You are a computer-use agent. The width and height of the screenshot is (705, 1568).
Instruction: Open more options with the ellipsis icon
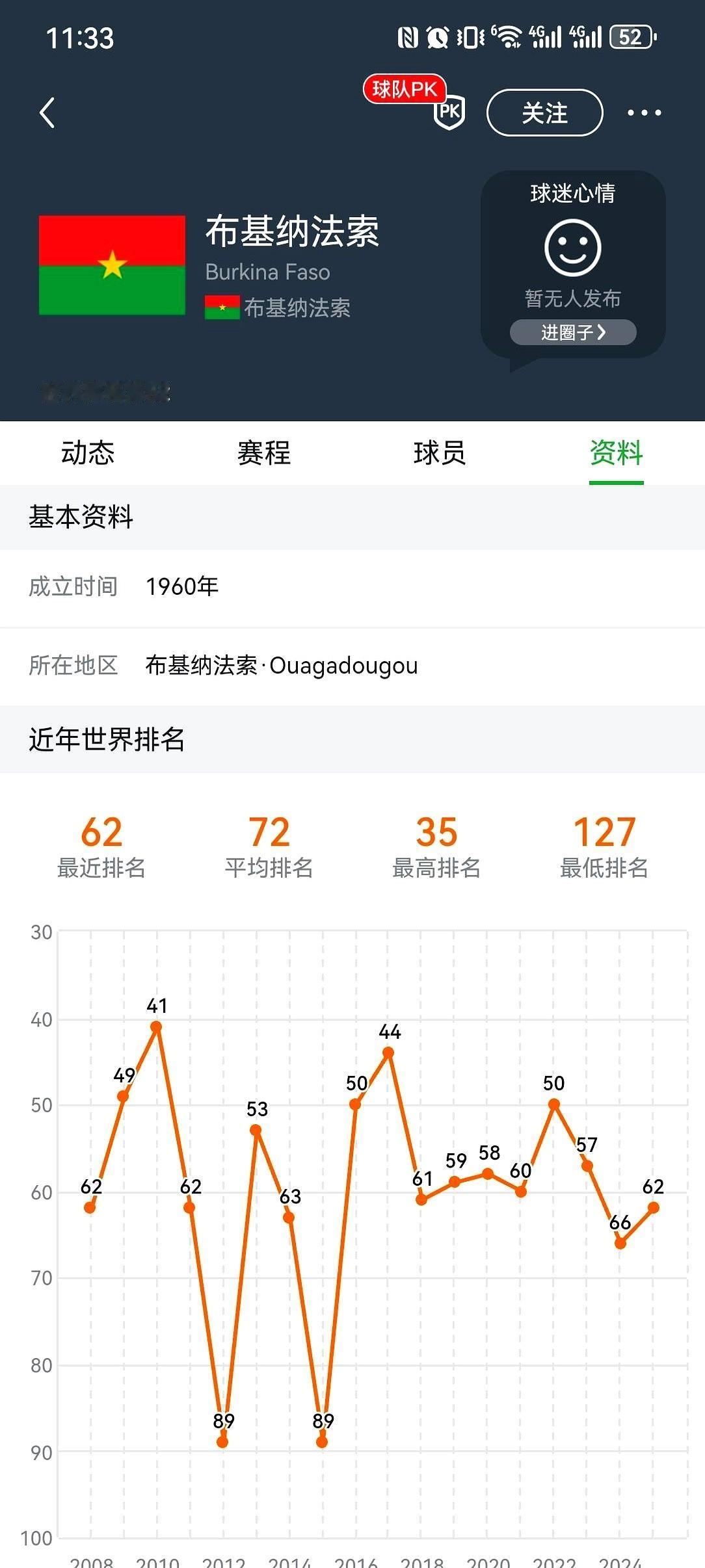pos(643,112)
